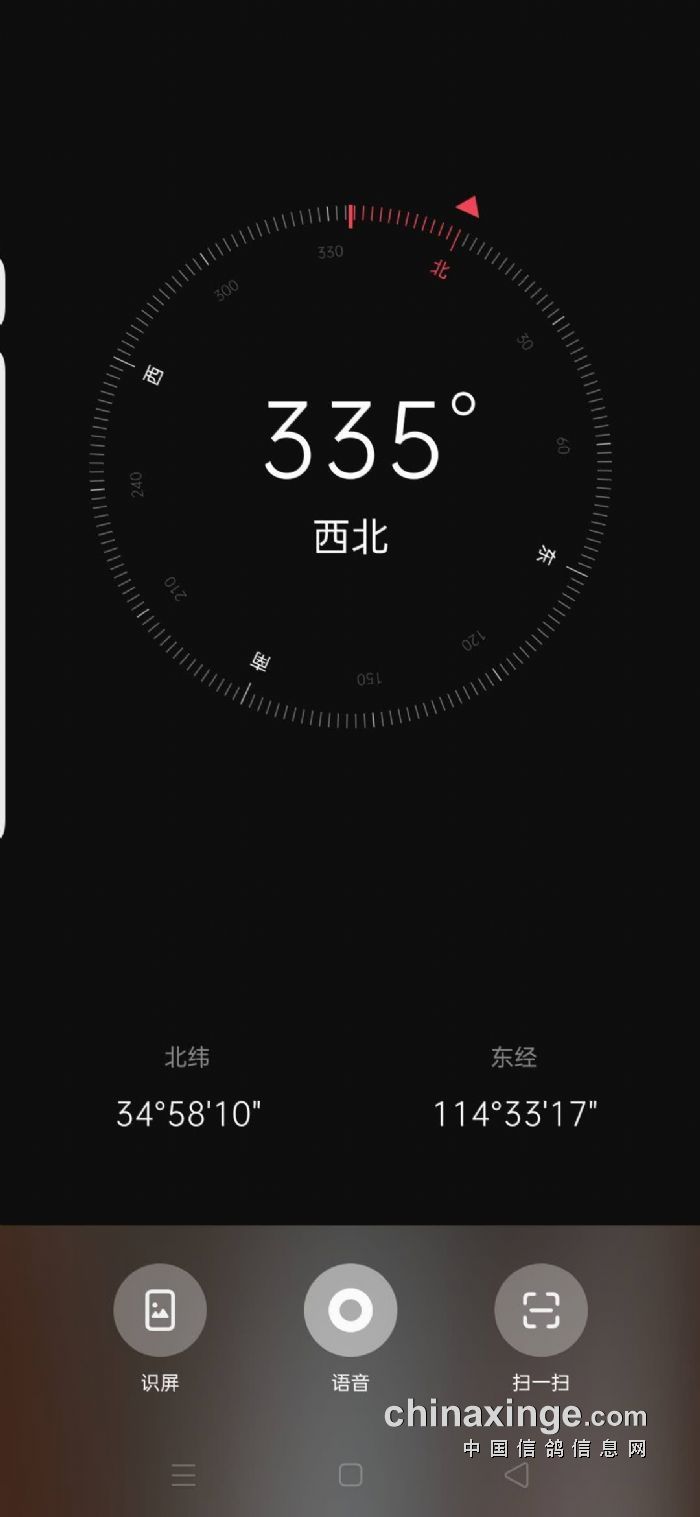Go back using the navigation triangle
700x1517 pixels.
coord(516,1474)
